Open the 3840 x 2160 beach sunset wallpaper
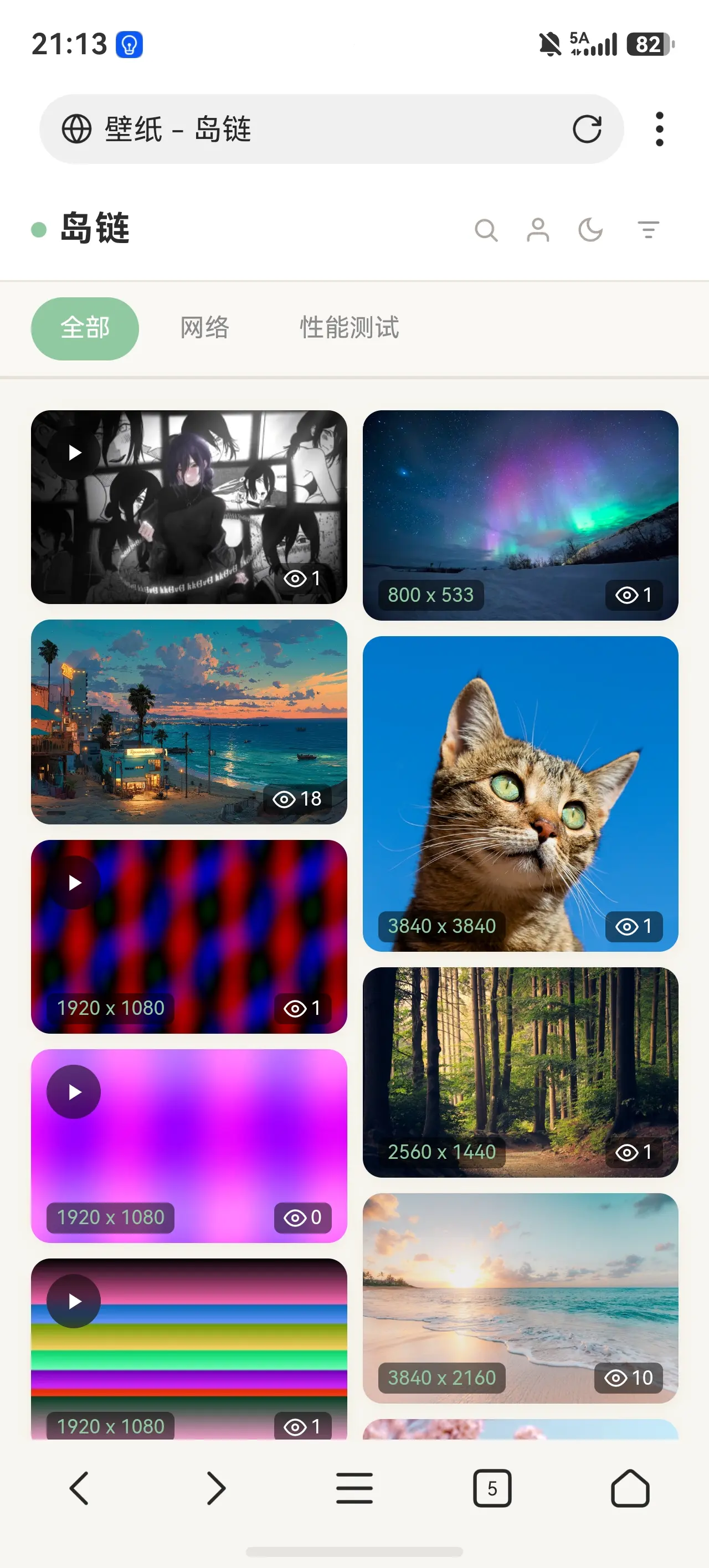Screen dimensions: 709x1568 [x=520, y=1298]
